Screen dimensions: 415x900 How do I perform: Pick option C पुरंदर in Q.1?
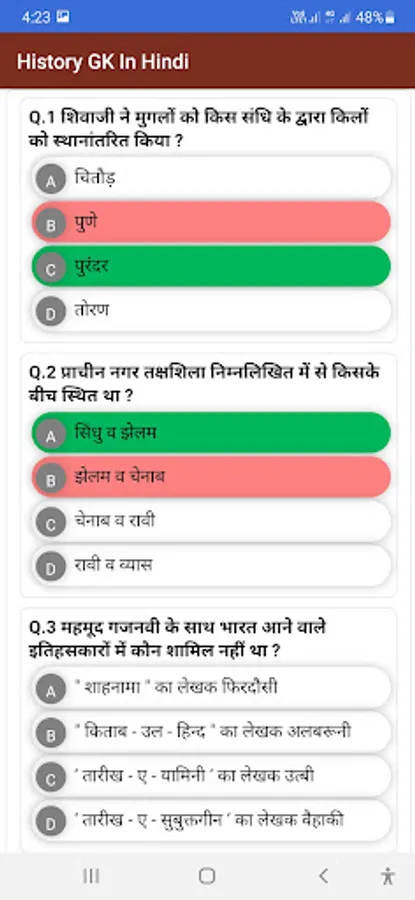(211, 266)
